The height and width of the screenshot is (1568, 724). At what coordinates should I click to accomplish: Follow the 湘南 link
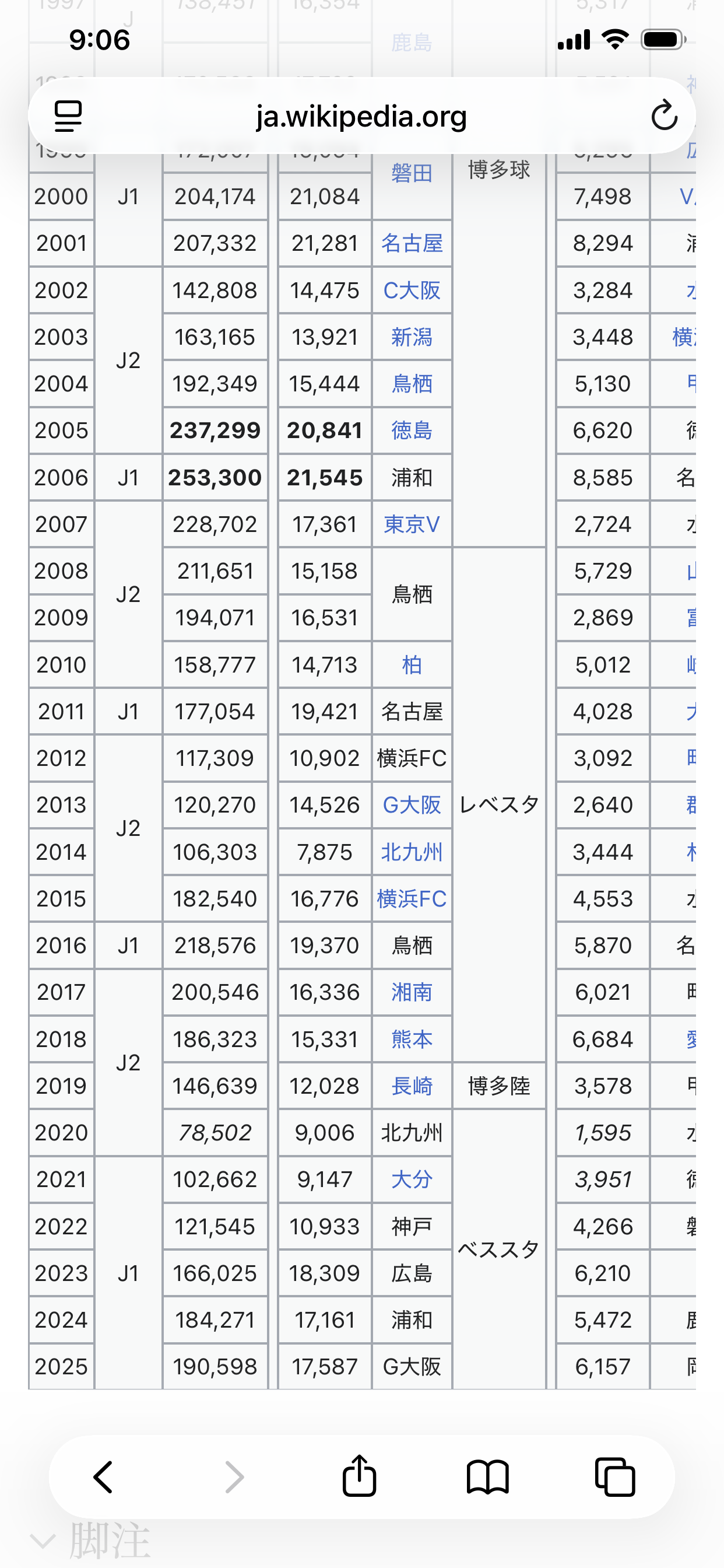(412, 992)
